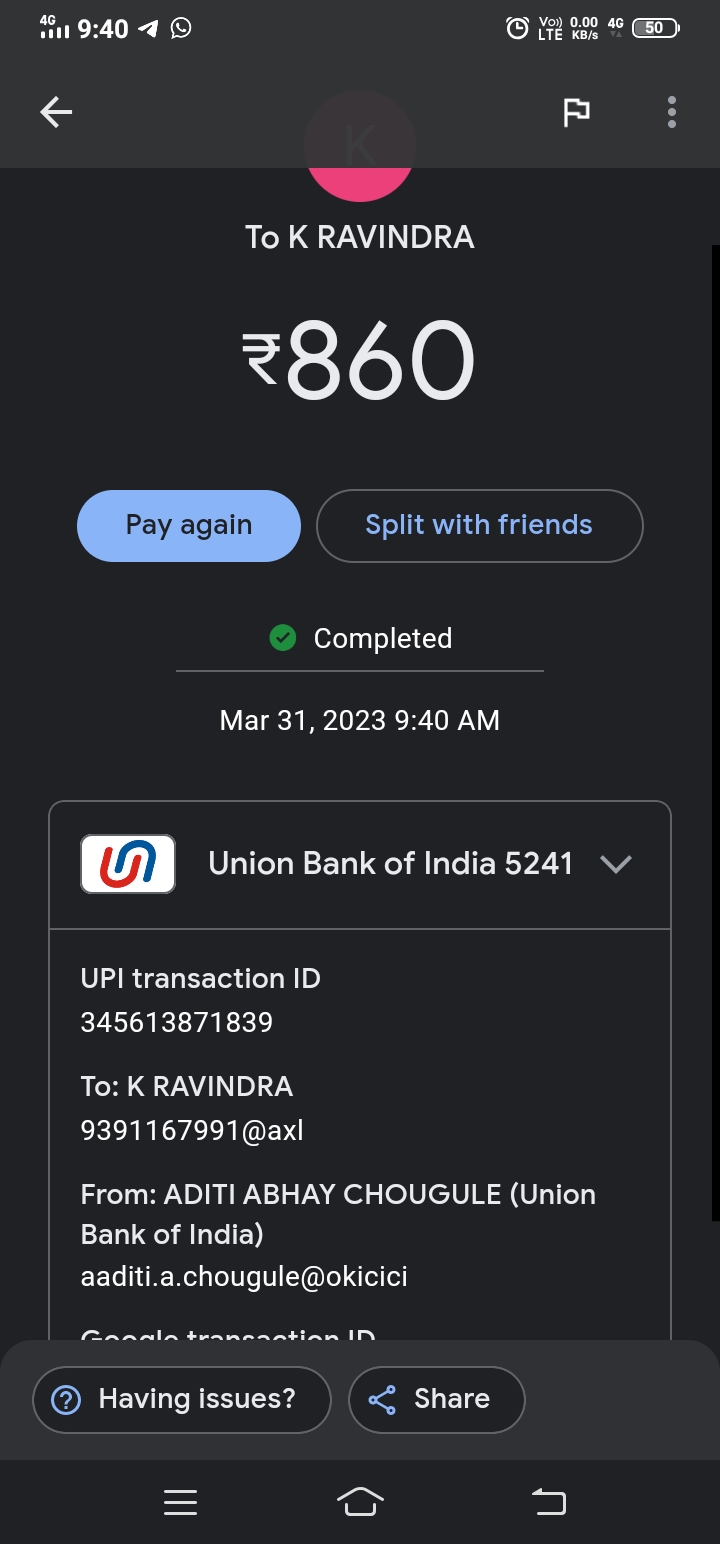Image resolution: width=720 pixels, height=1544 pixels.
Task: Share this payment receipt
Action: [436, 1399]
